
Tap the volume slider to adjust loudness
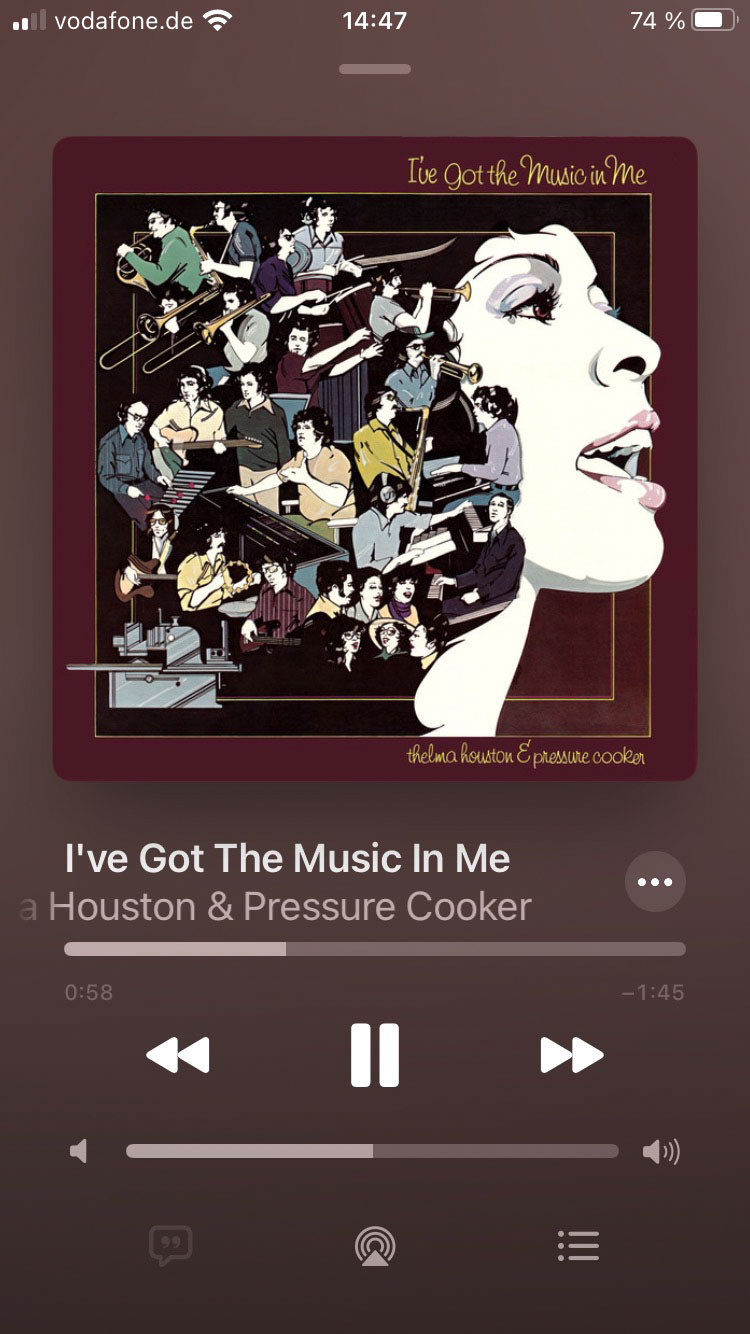coord(372,1151)
